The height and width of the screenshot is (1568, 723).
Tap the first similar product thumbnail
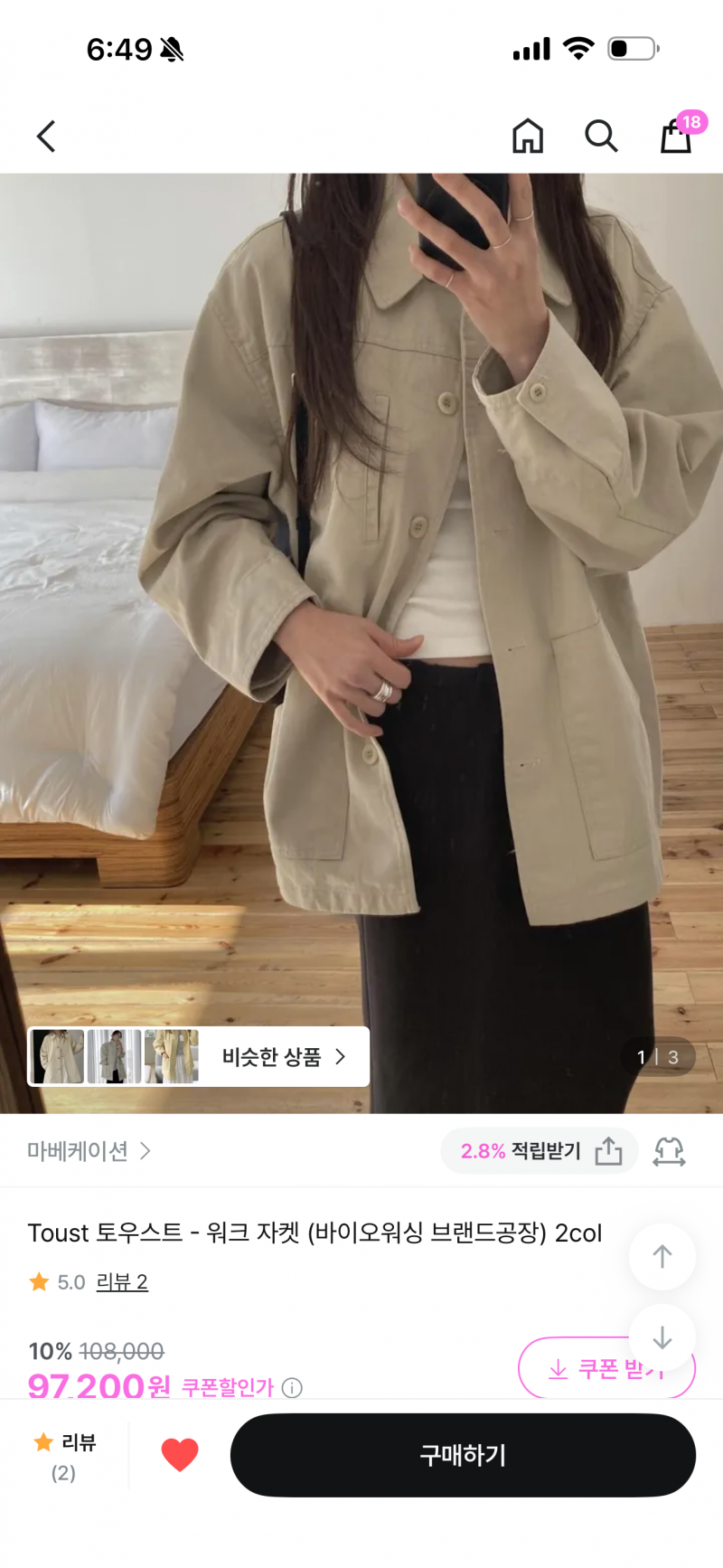pyautogui.click(x=58, y=1056)
